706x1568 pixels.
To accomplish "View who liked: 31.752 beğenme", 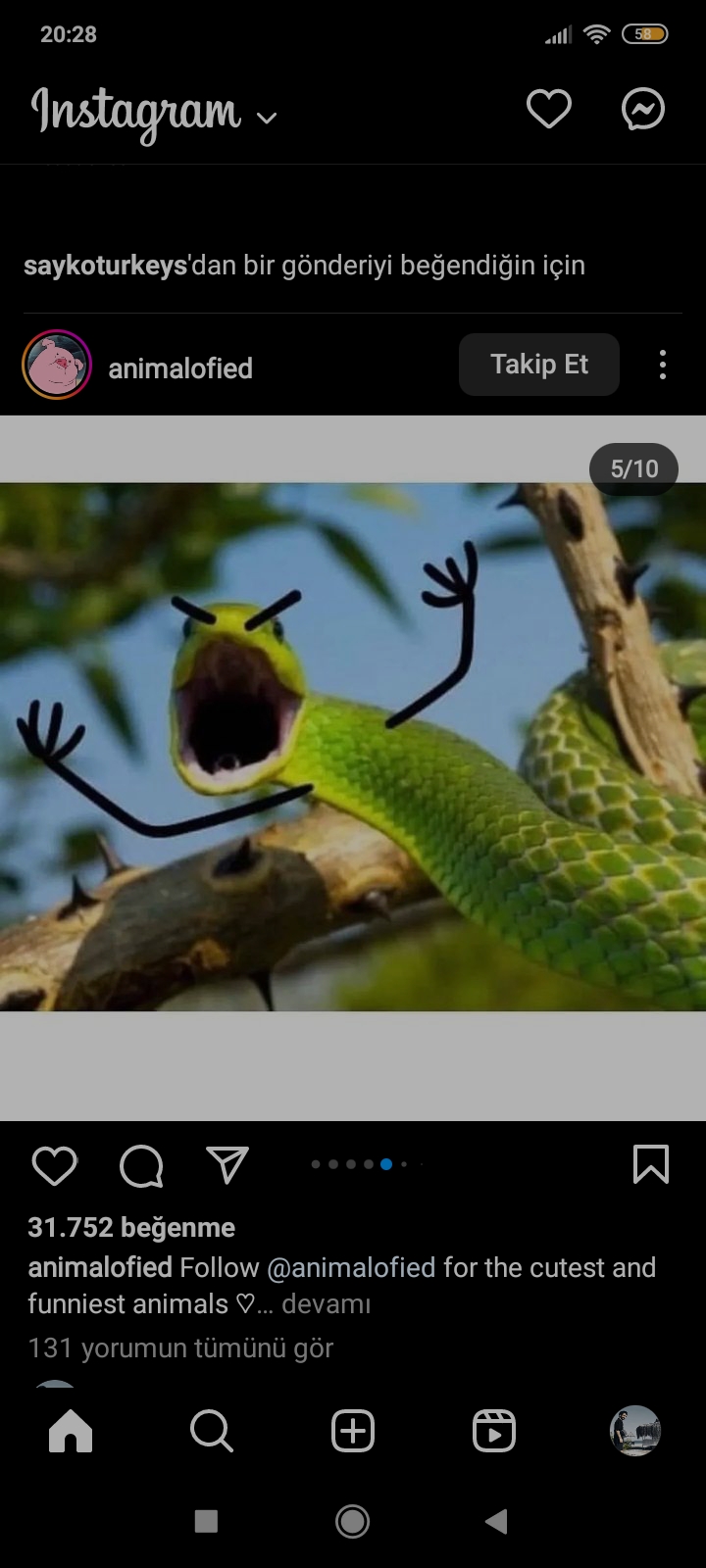I will pyautogui.click(x=131, y=1227).
